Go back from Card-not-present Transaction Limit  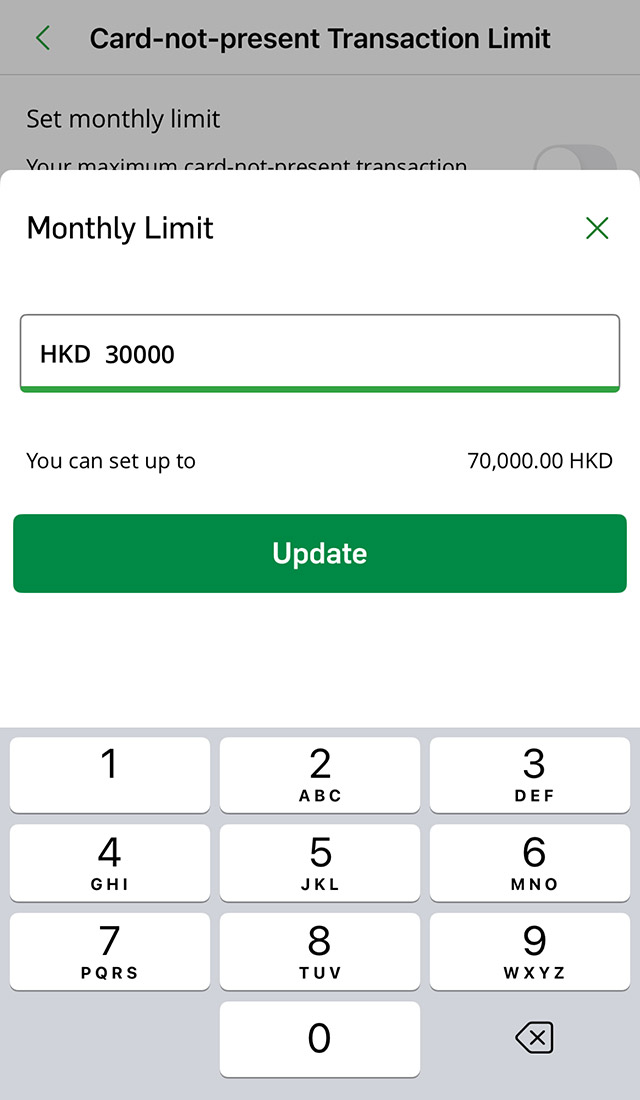42,39
